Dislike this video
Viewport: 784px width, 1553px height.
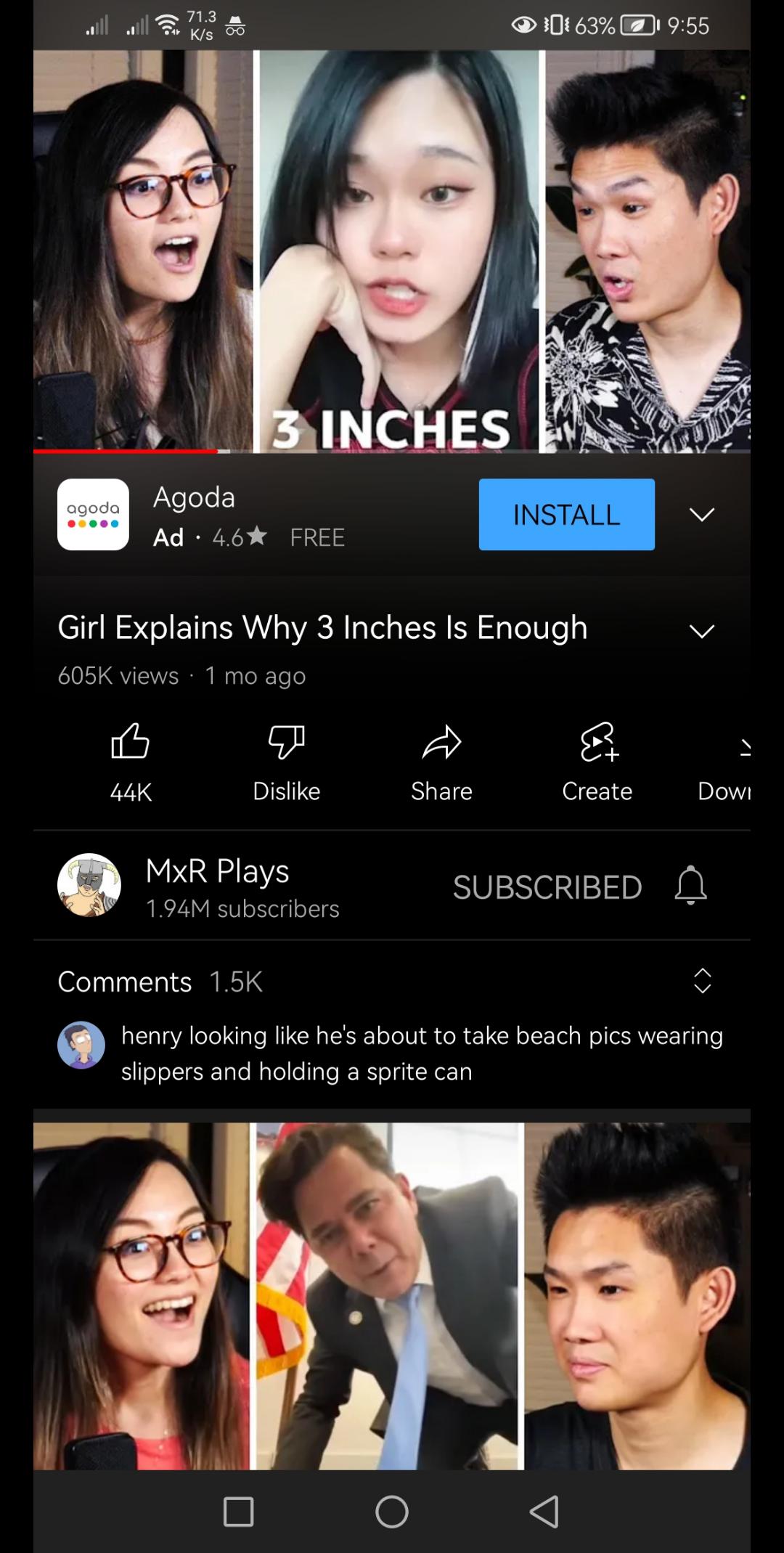tap(286, 760)
